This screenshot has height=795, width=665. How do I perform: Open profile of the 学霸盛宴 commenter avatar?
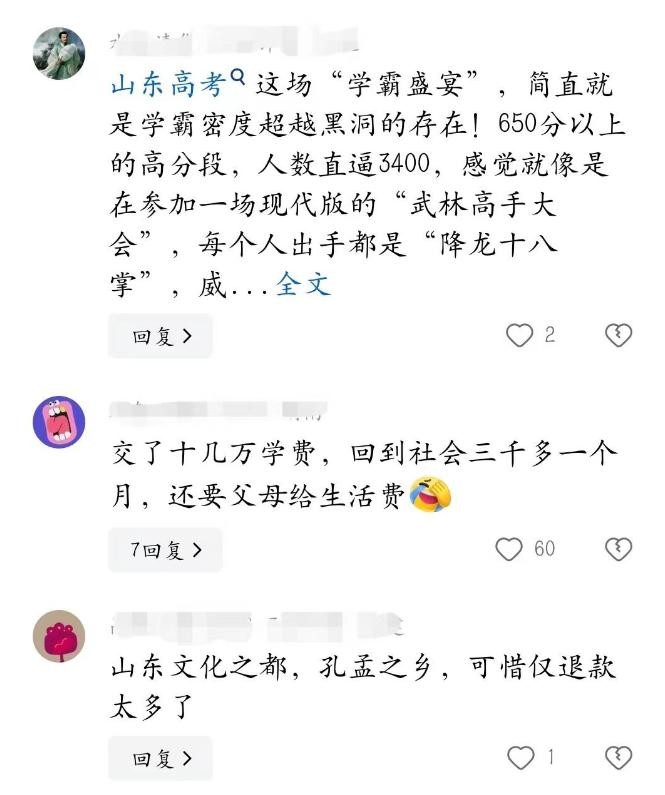(59, 52)
